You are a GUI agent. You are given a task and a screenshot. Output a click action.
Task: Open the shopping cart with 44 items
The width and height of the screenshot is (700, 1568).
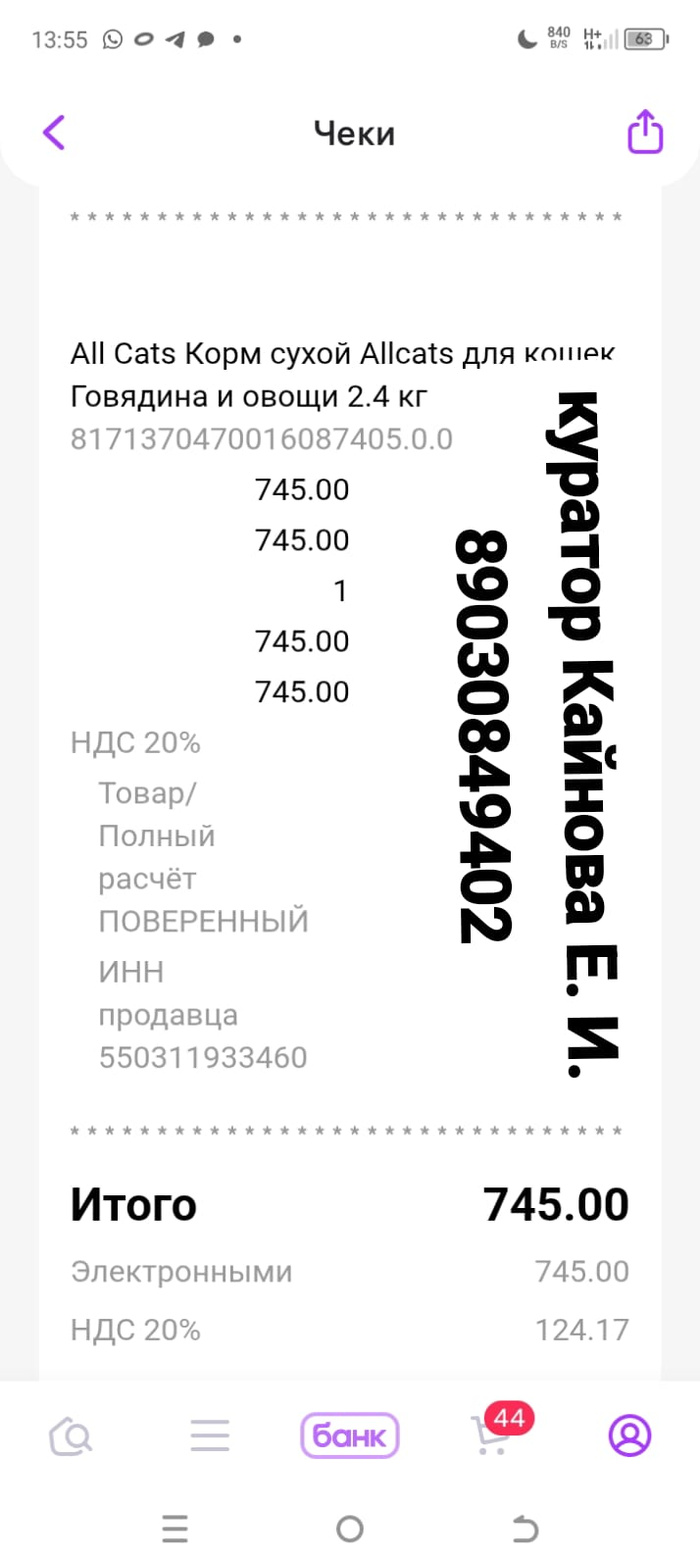(x=490, y=1436)
